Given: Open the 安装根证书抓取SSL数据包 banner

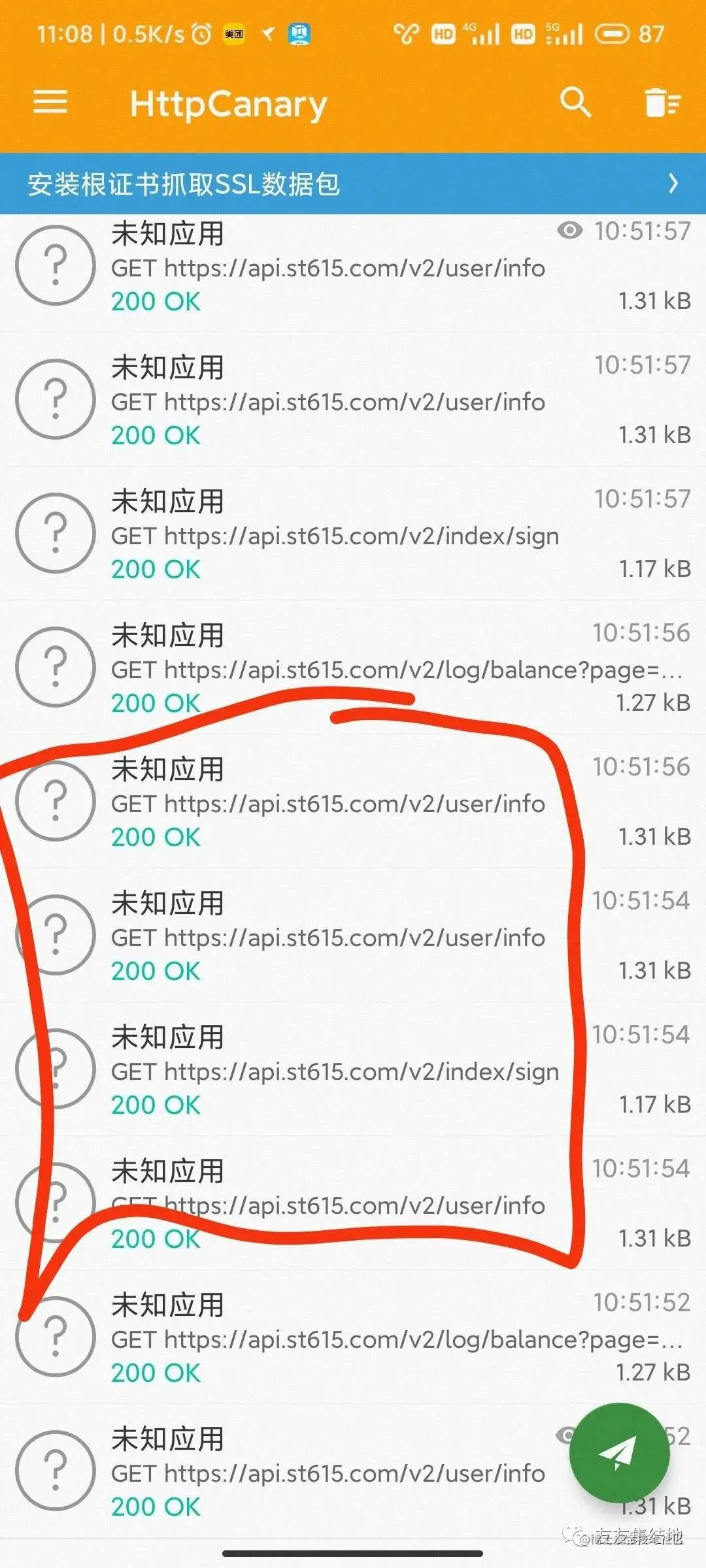Looking at the screenshot, I should pyautogui.click(x=353, y=184).
